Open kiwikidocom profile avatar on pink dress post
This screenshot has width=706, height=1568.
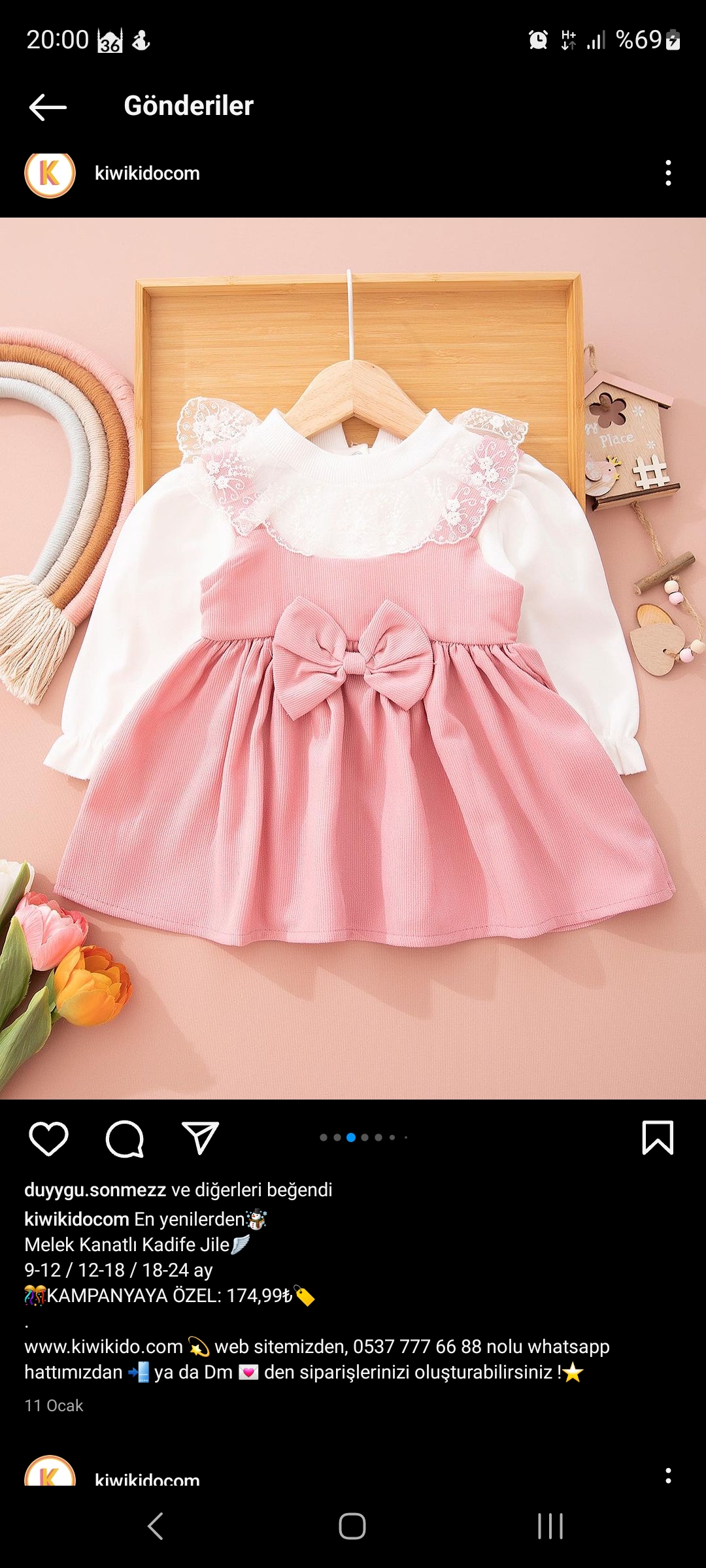point(50,174)
